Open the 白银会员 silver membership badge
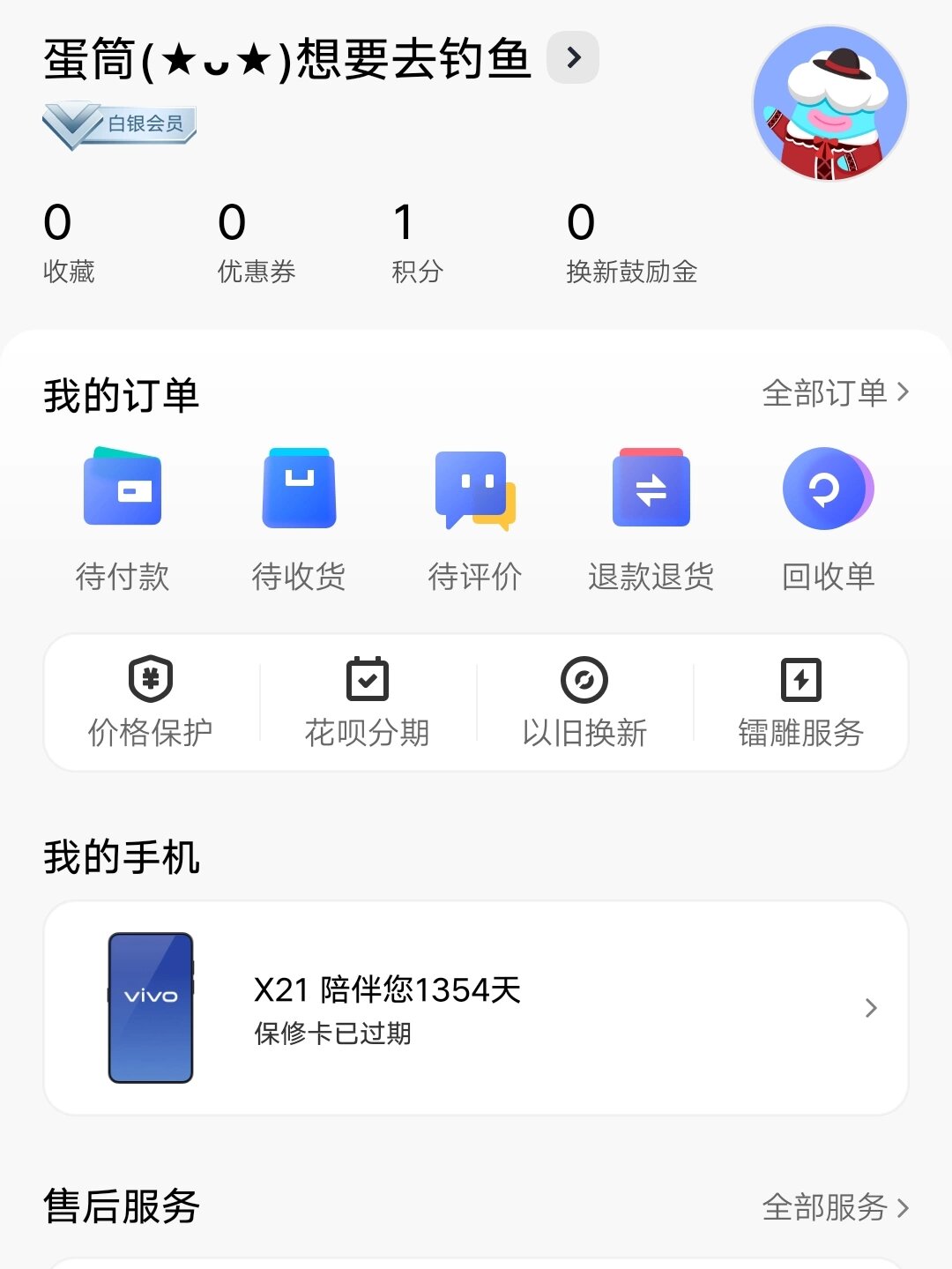Image resolution: width=952 pixels, height=1269 pixels. pyautogui.click(x=119, y=124)
